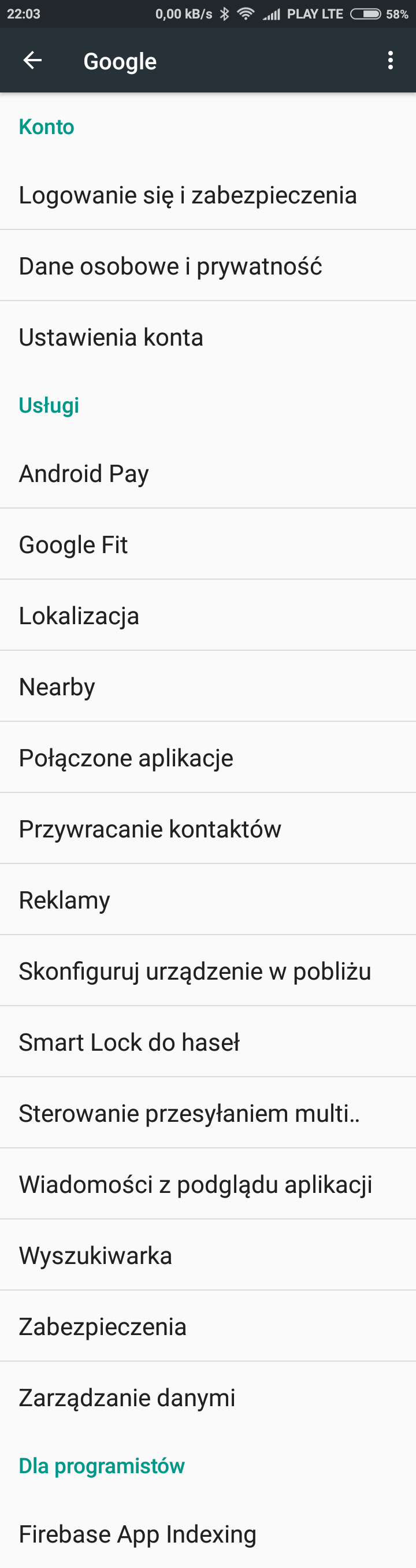416x1568 pixels.
Task: Go back using the arrow icon
Action: [32, 60]
